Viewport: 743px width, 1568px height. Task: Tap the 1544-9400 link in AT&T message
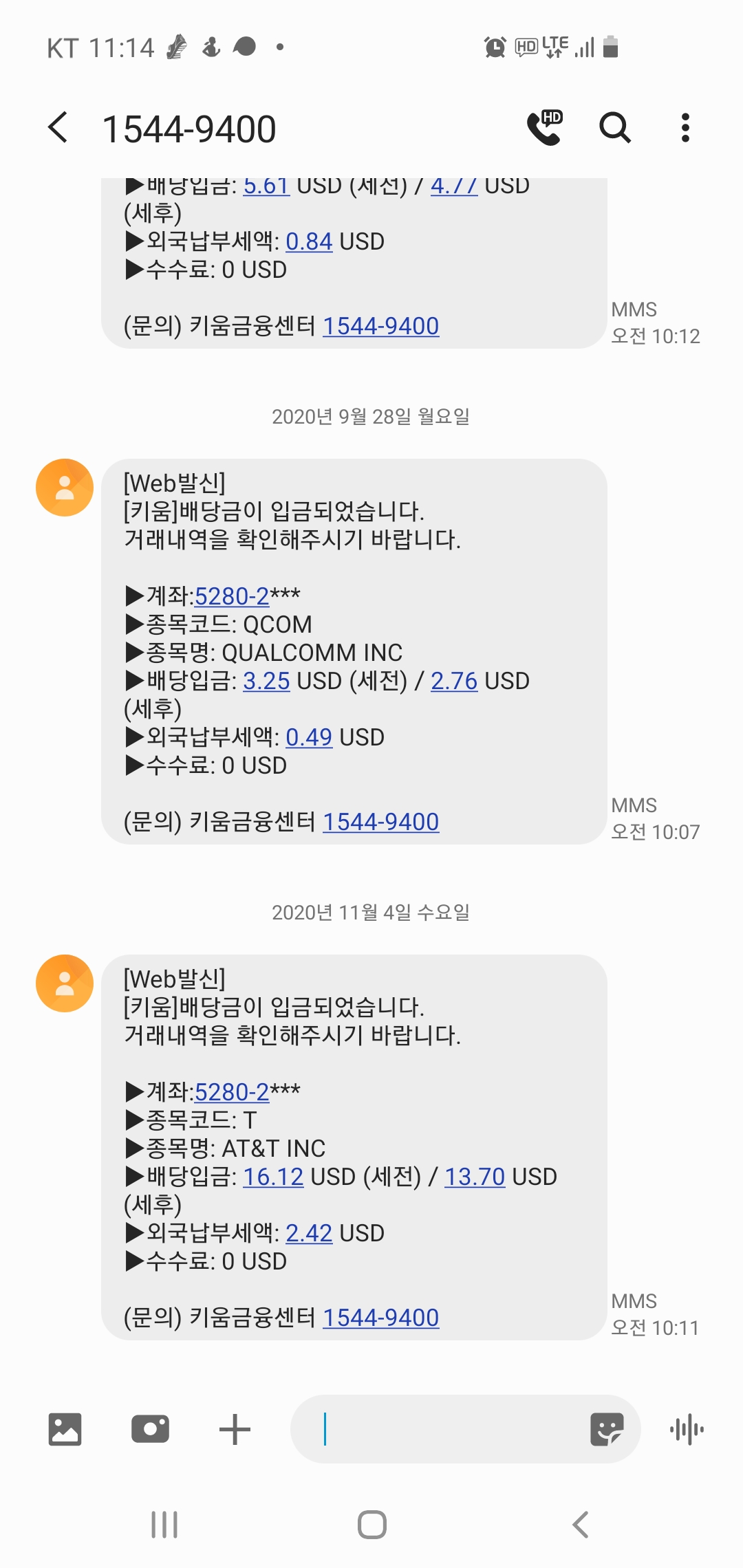click(x=381, y=1318)
